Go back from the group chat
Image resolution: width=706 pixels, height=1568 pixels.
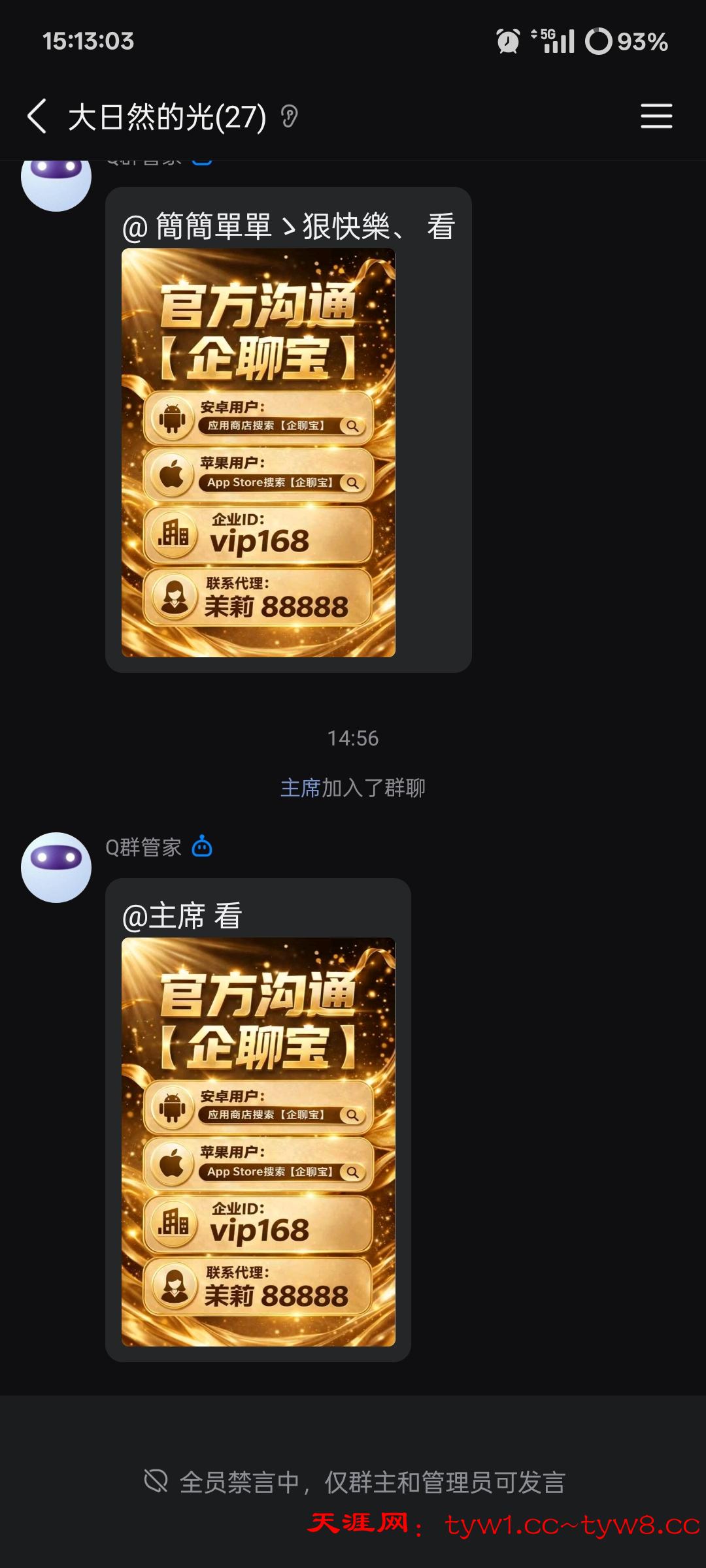37,116
